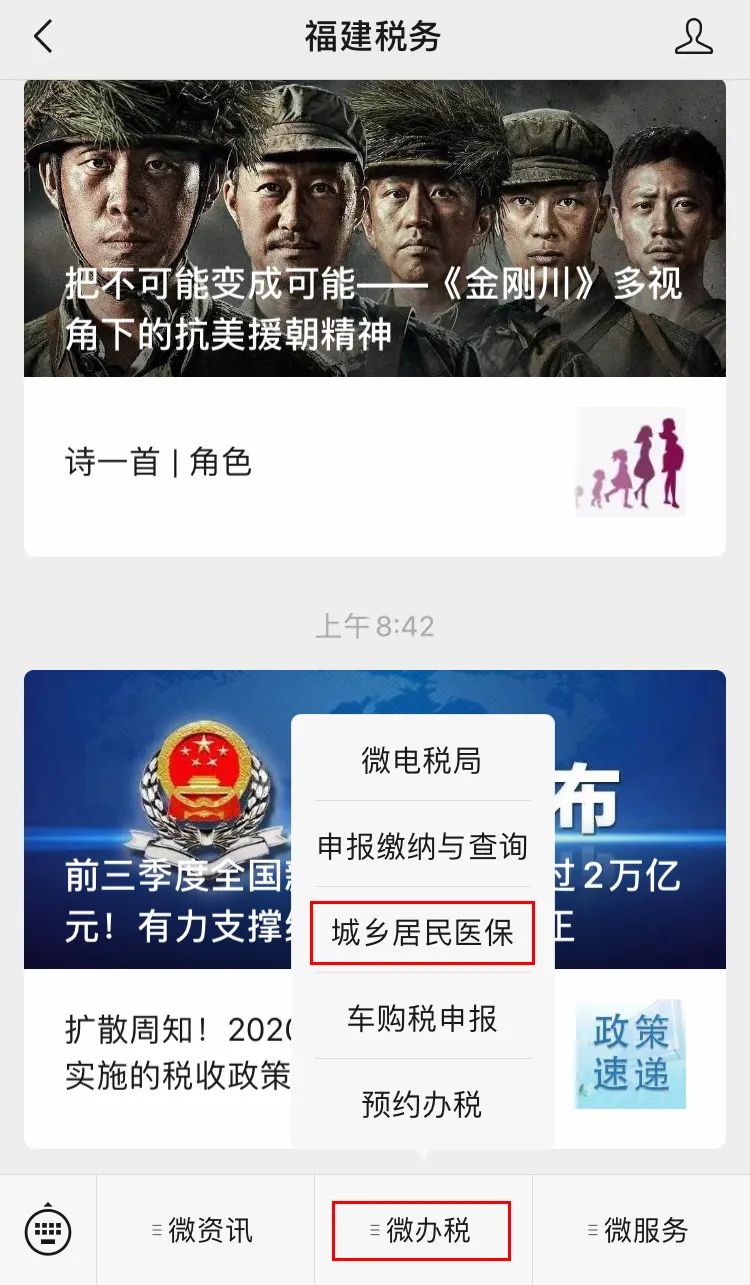This screenshot has height=1285, width=750.
Task: Open 城乡居民医保 menu option
Action: [422, 933]
